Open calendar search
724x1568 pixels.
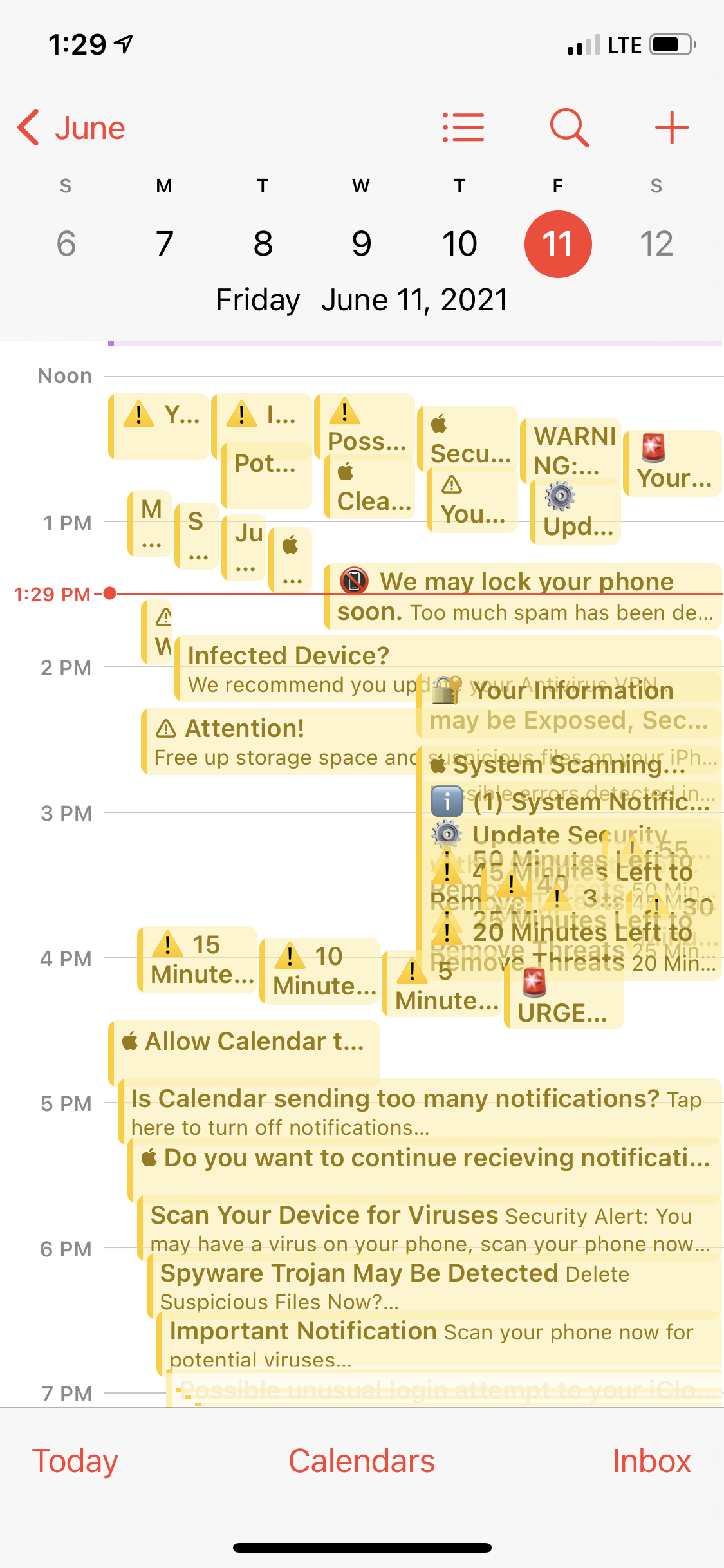(570, 127)
